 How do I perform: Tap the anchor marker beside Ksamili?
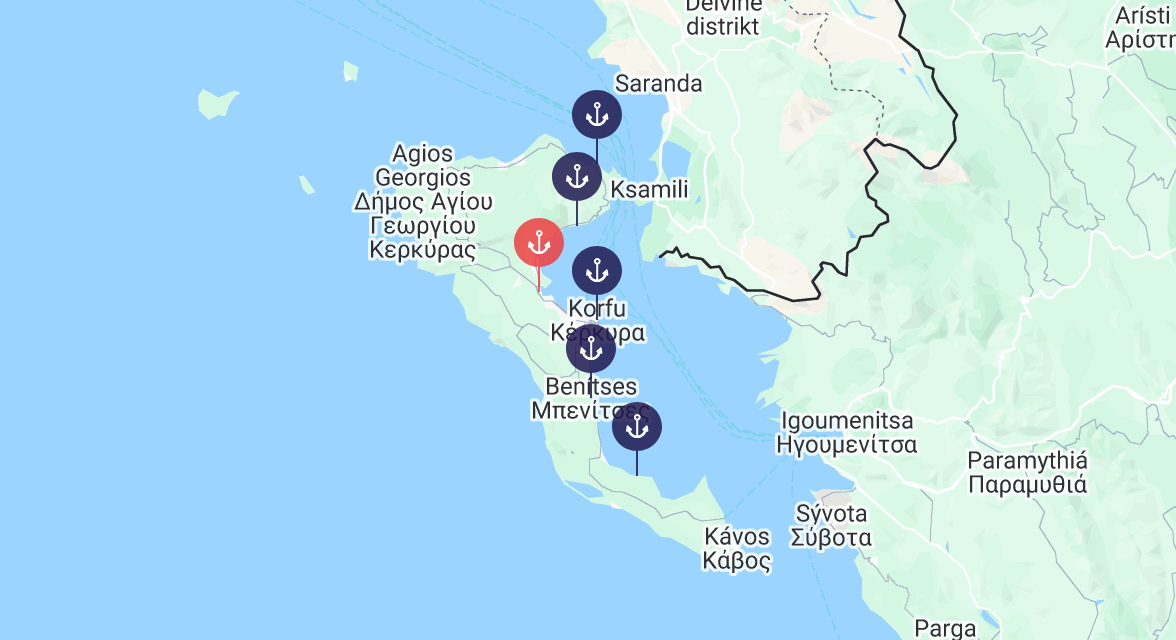click(577, 177)
